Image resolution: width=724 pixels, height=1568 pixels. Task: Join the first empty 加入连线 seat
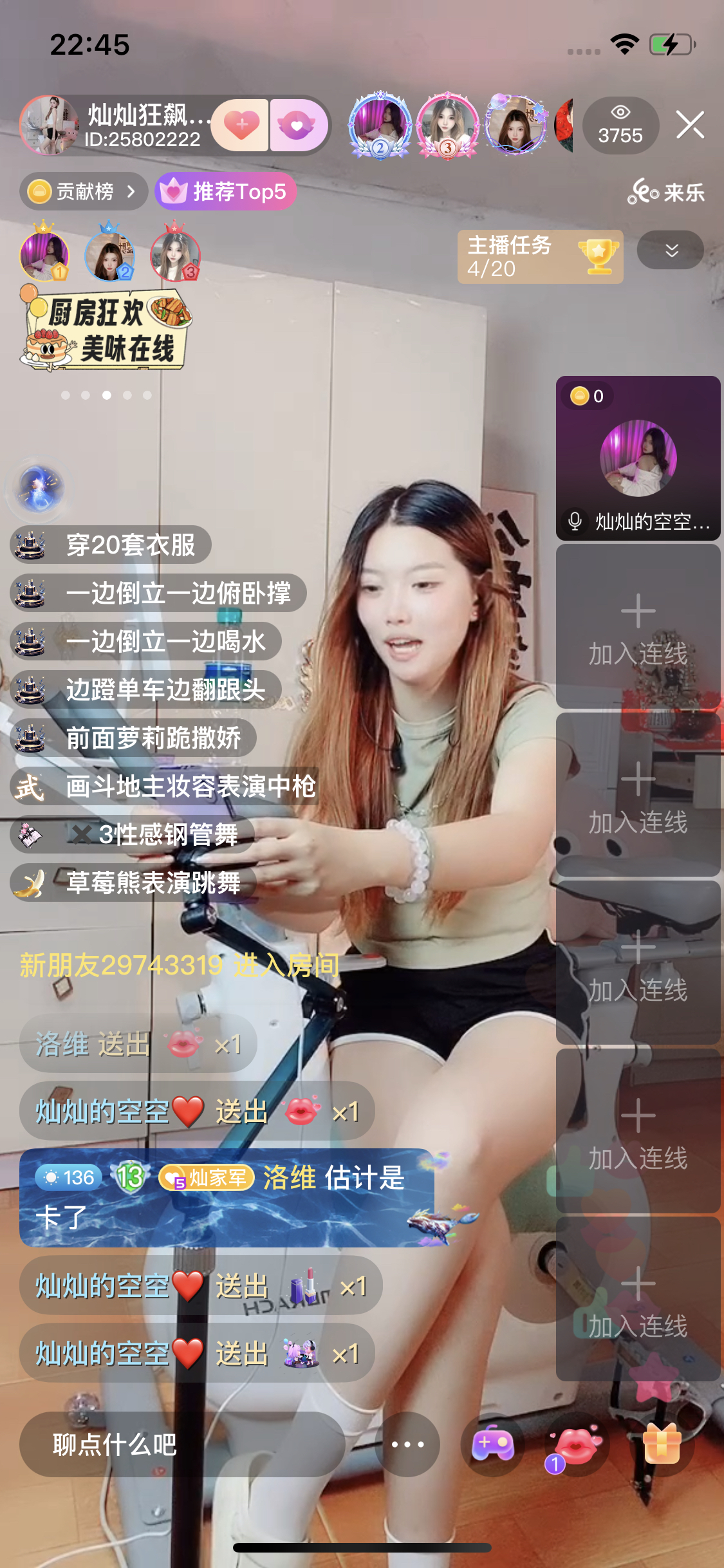pyautogui.click(x=638, y=626)
